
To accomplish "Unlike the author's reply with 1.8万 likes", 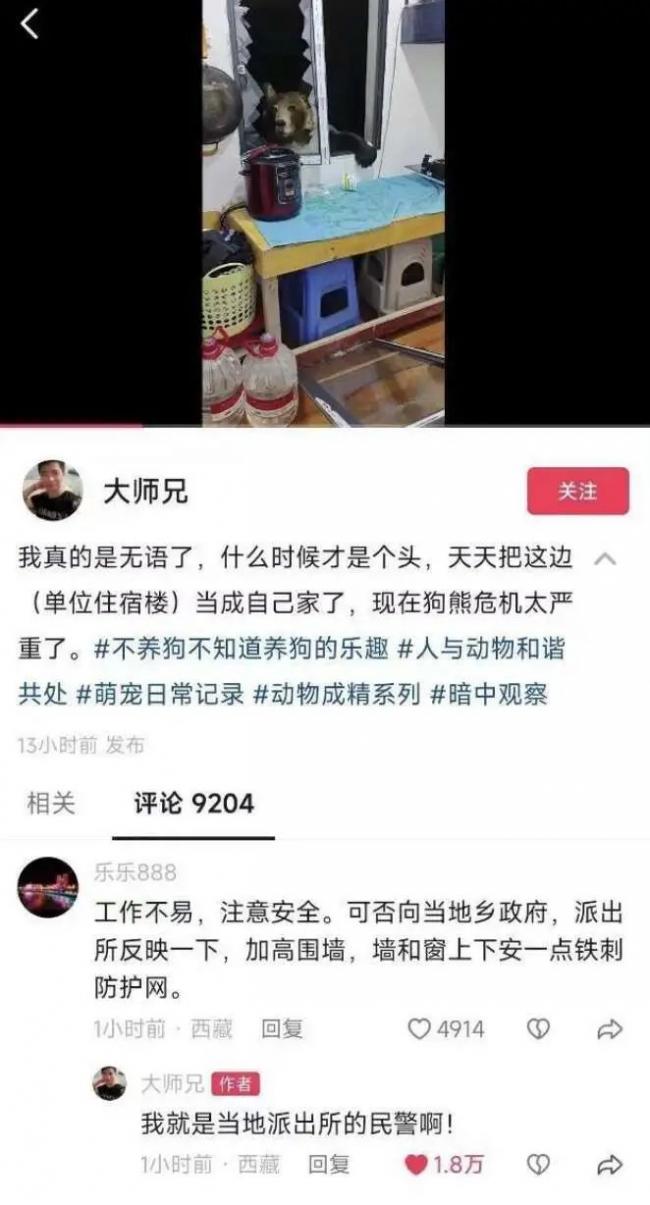I will [417, 1164].
